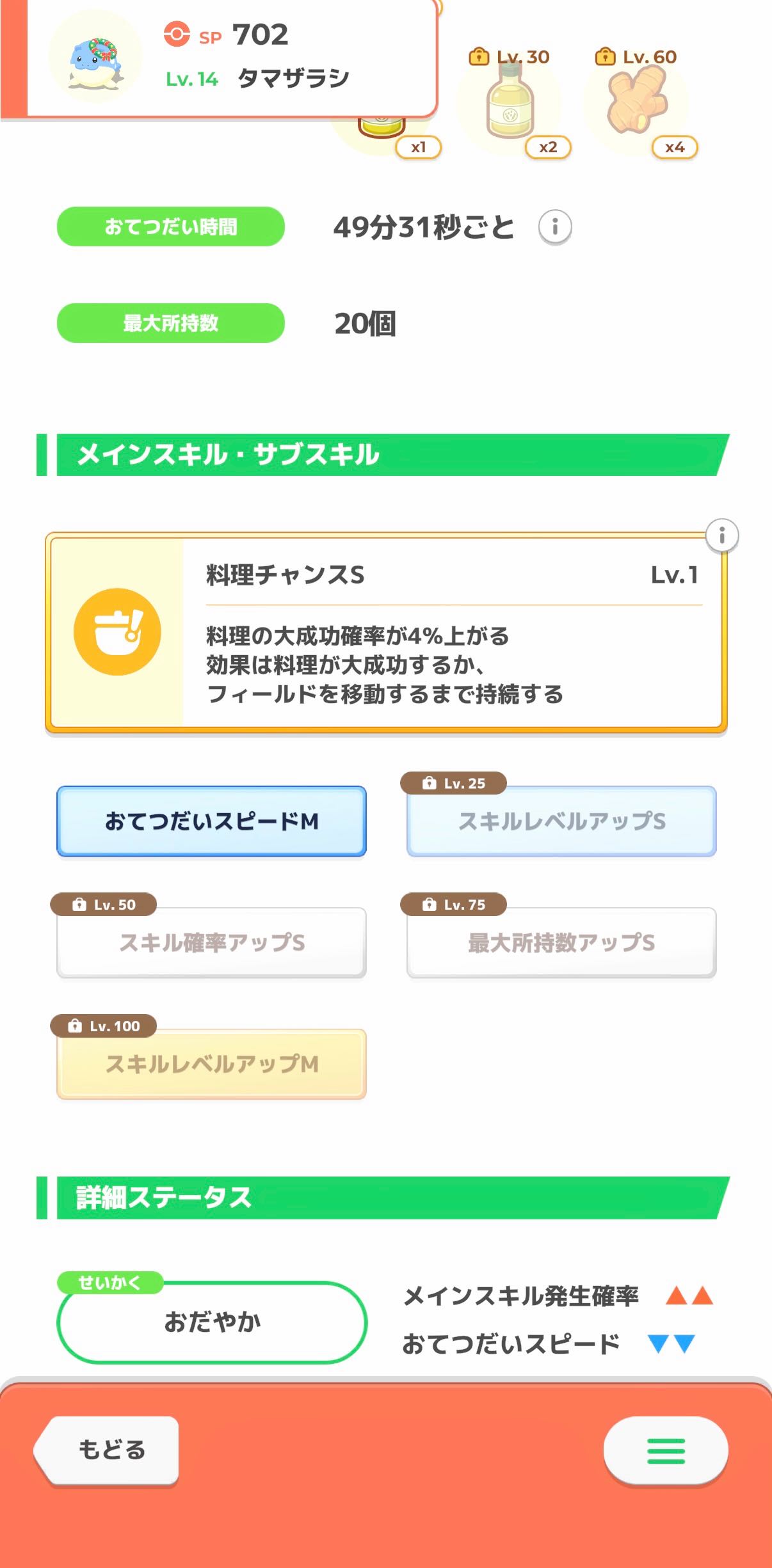
Task: Select the locked 最大所持数アップS sub skill
Action: (x=561, y=942)
